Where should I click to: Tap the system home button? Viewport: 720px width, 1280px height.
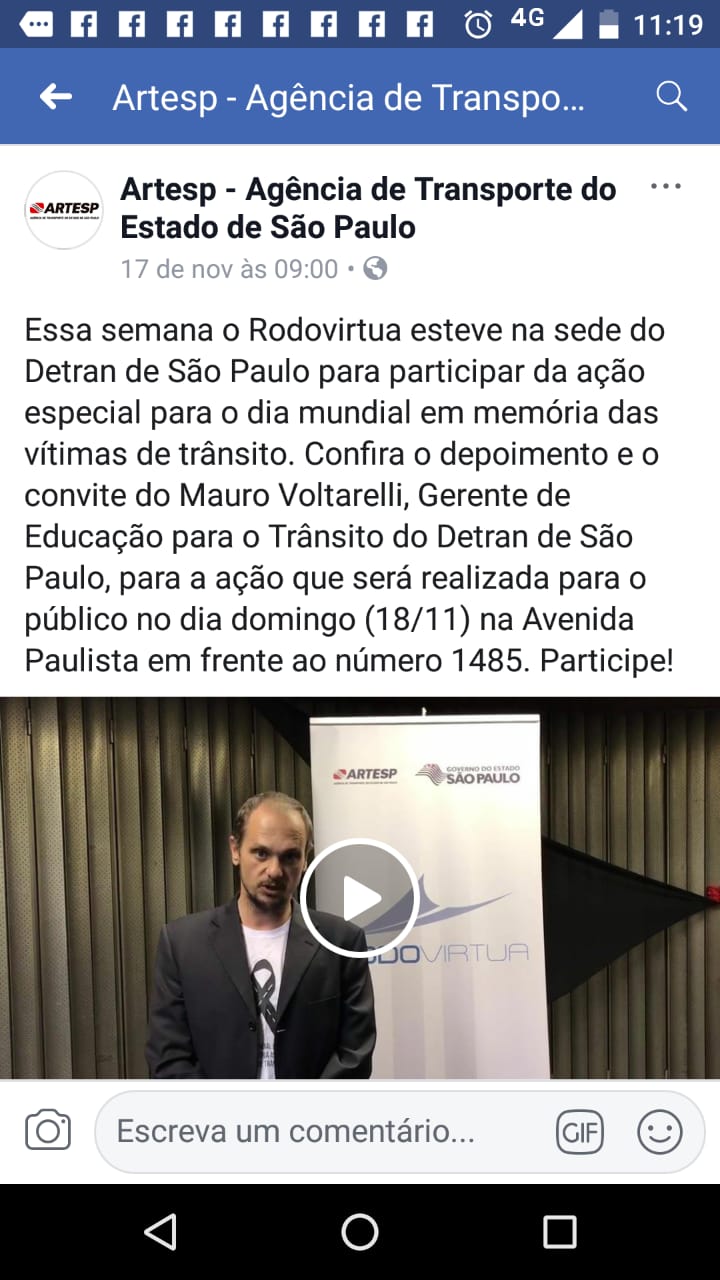coord(360,1232)
